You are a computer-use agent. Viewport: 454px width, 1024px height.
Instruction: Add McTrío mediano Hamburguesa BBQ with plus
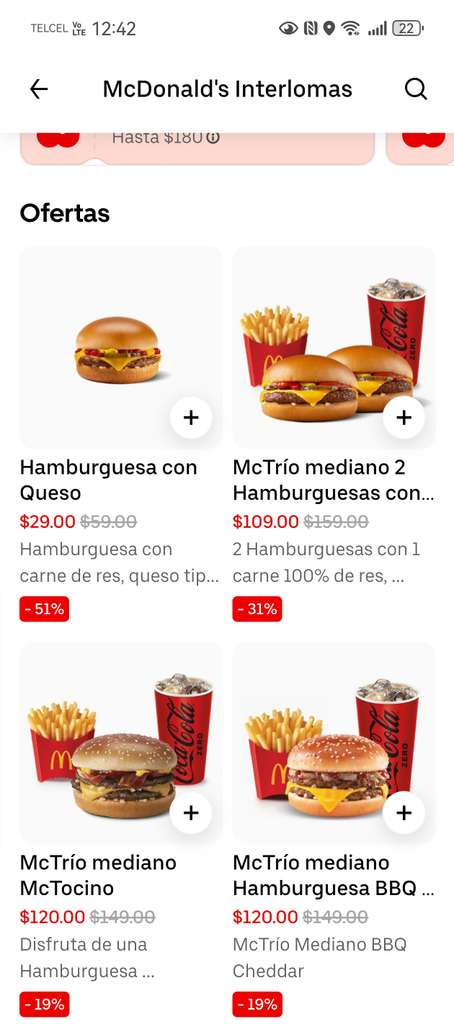tap(404, 812)
